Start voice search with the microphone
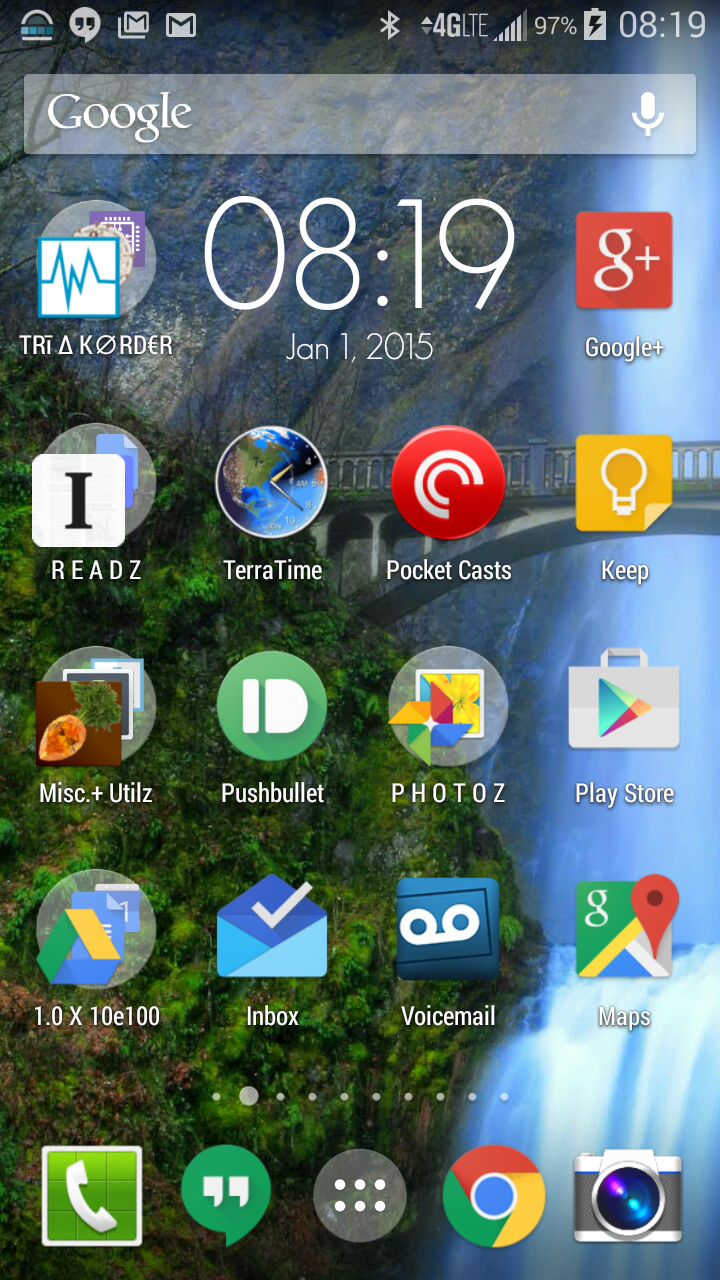The image size is (720, 1280). 648,114
